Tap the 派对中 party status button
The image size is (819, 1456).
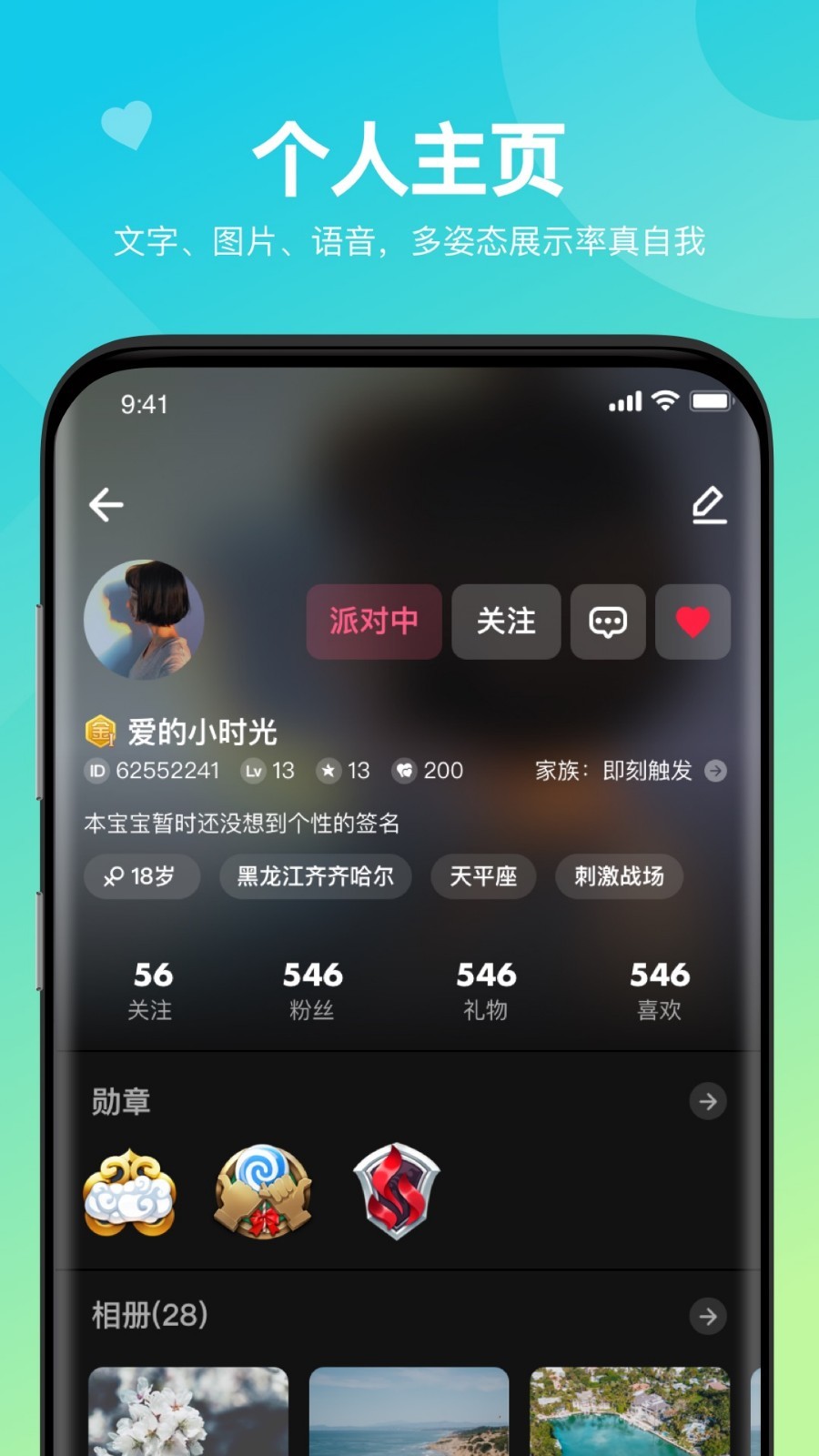click(373, 622)
